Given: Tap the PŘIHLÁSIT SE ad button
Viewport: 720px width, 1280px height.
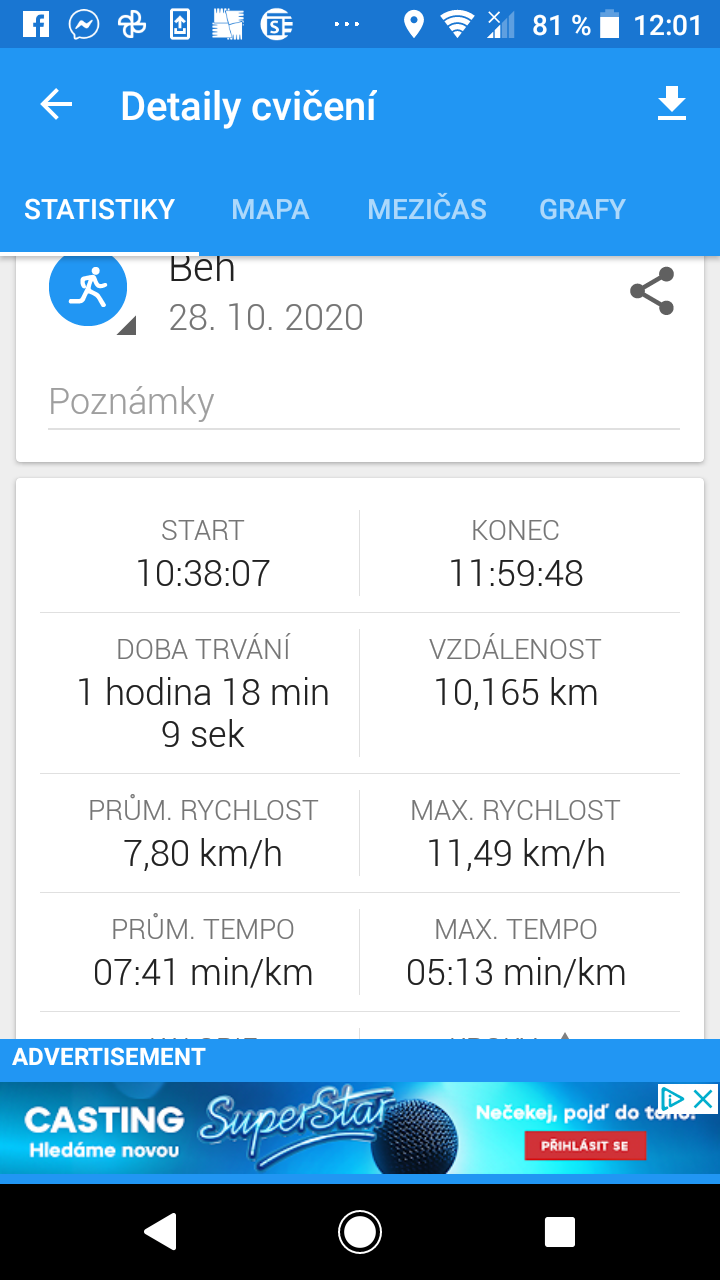Looking at the screenshot, I should (x=585, y=1146).
